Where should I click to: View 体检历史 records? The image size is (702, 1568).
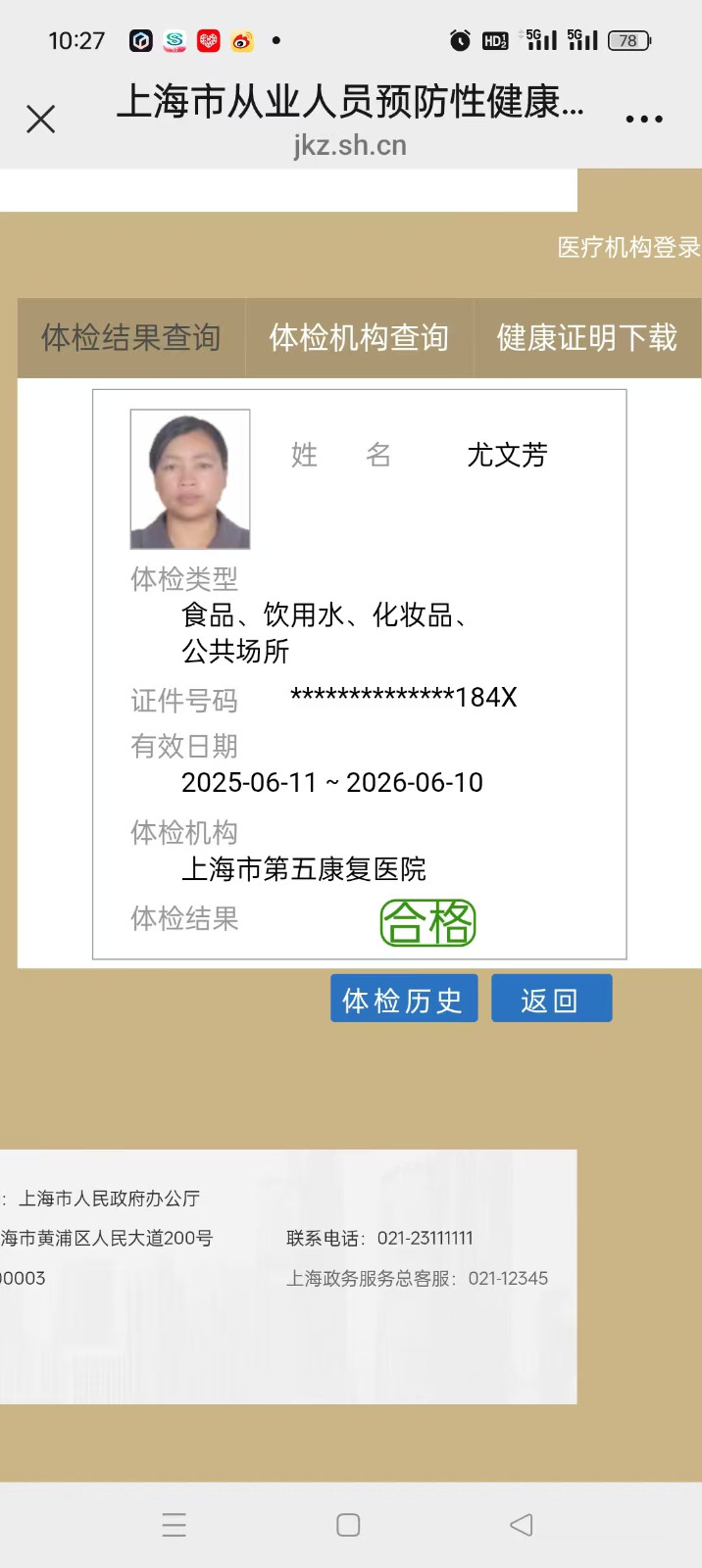[x=403, y=1000]
